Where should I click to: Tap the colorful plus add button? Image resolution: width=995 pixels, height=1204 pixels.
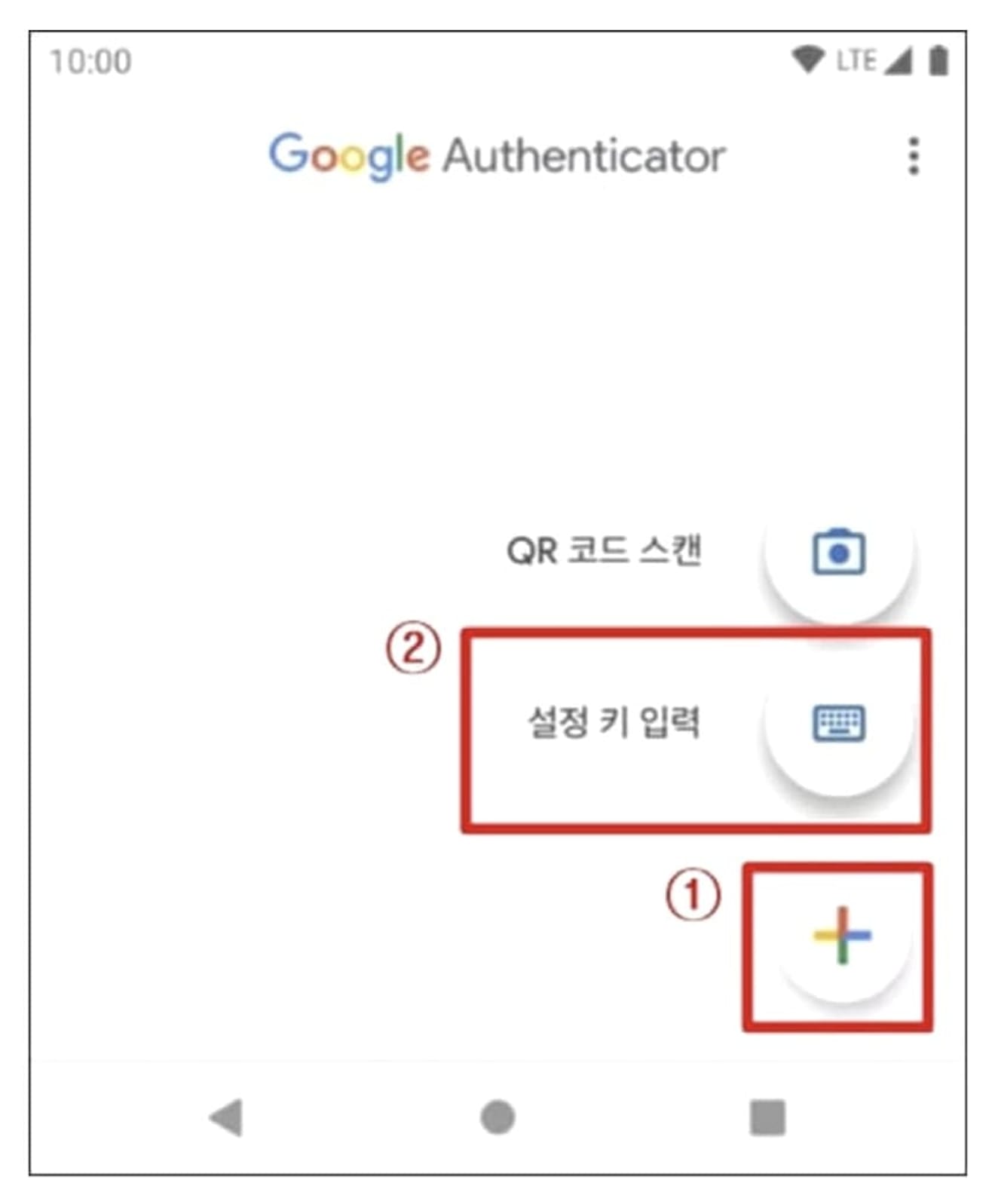(842, 936)
